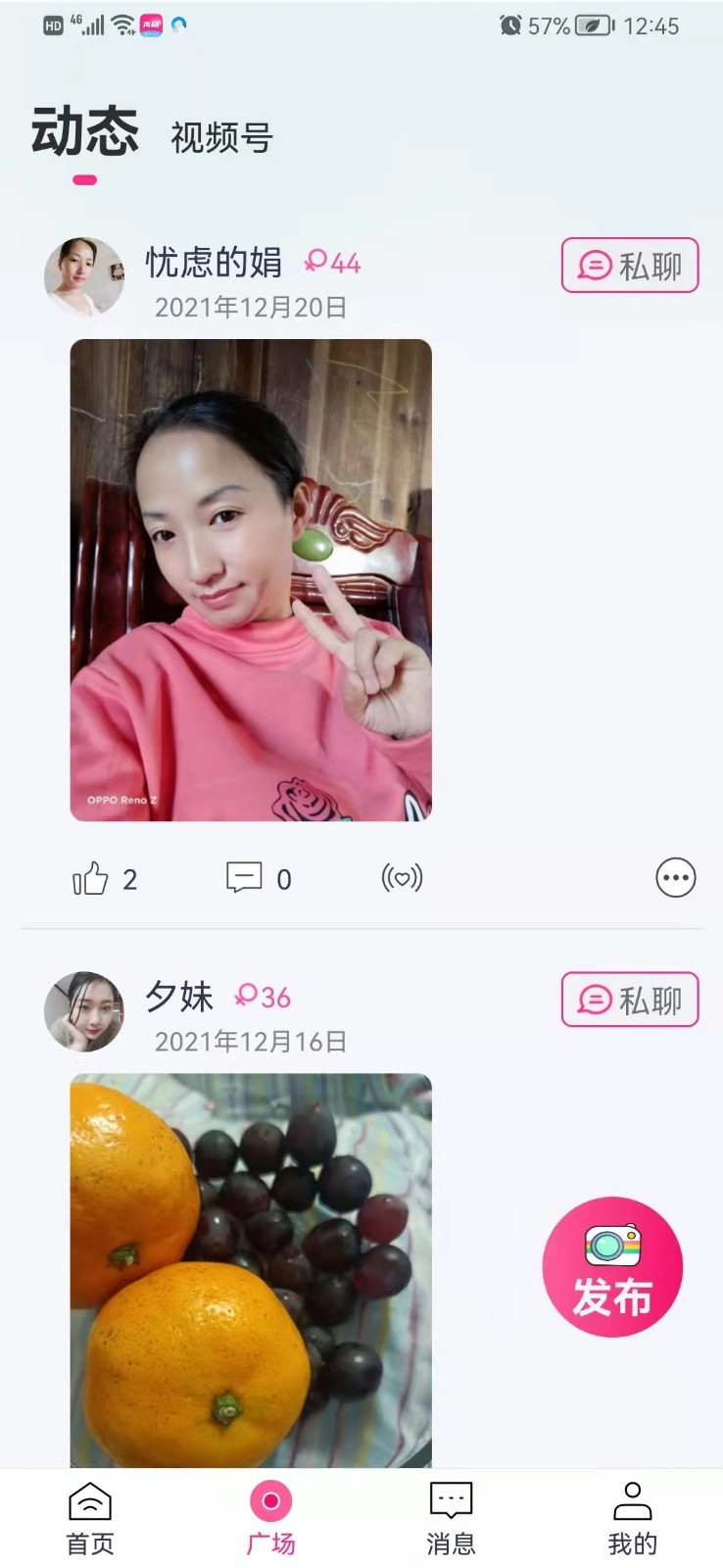This screenshot has height=1568, width=723.
Task: Tap the gender-age badge showing 44
Action: [333, 263]
